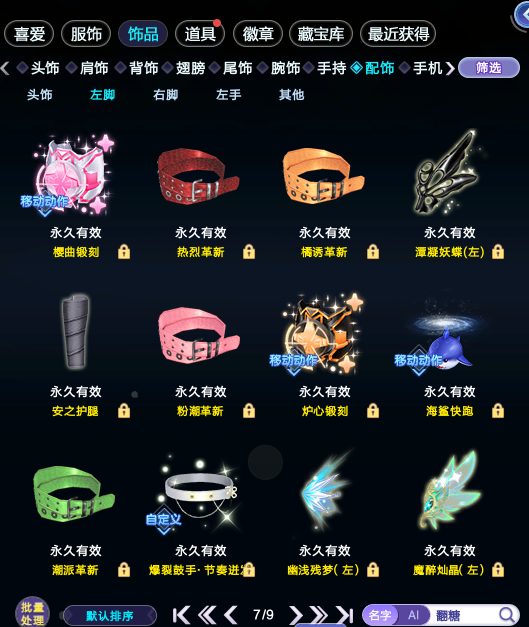Screen dimensions: 529x627
Task: Jump to the first page
Action: tap(180, 615)
